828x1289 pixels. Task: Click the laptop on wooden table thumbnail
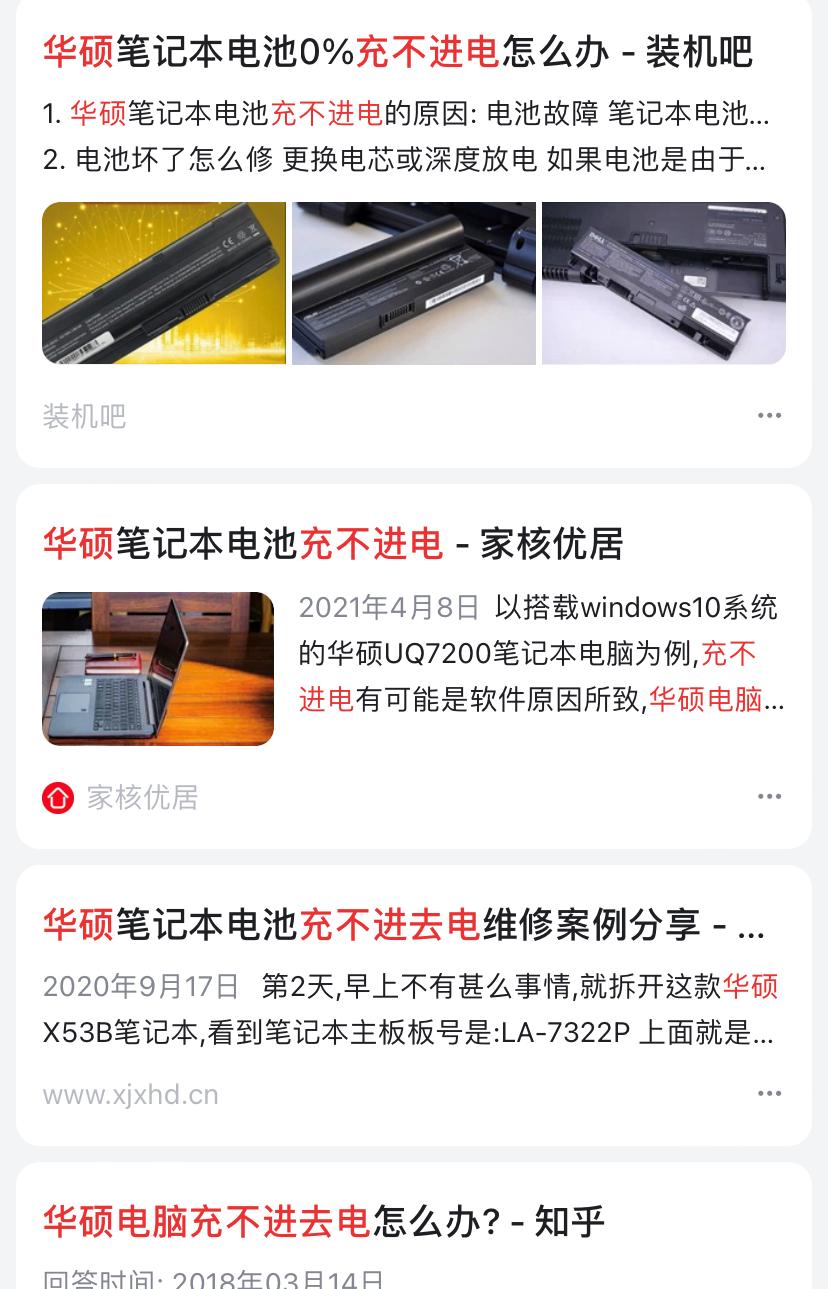pyautogui.click(x=157, y=668)
